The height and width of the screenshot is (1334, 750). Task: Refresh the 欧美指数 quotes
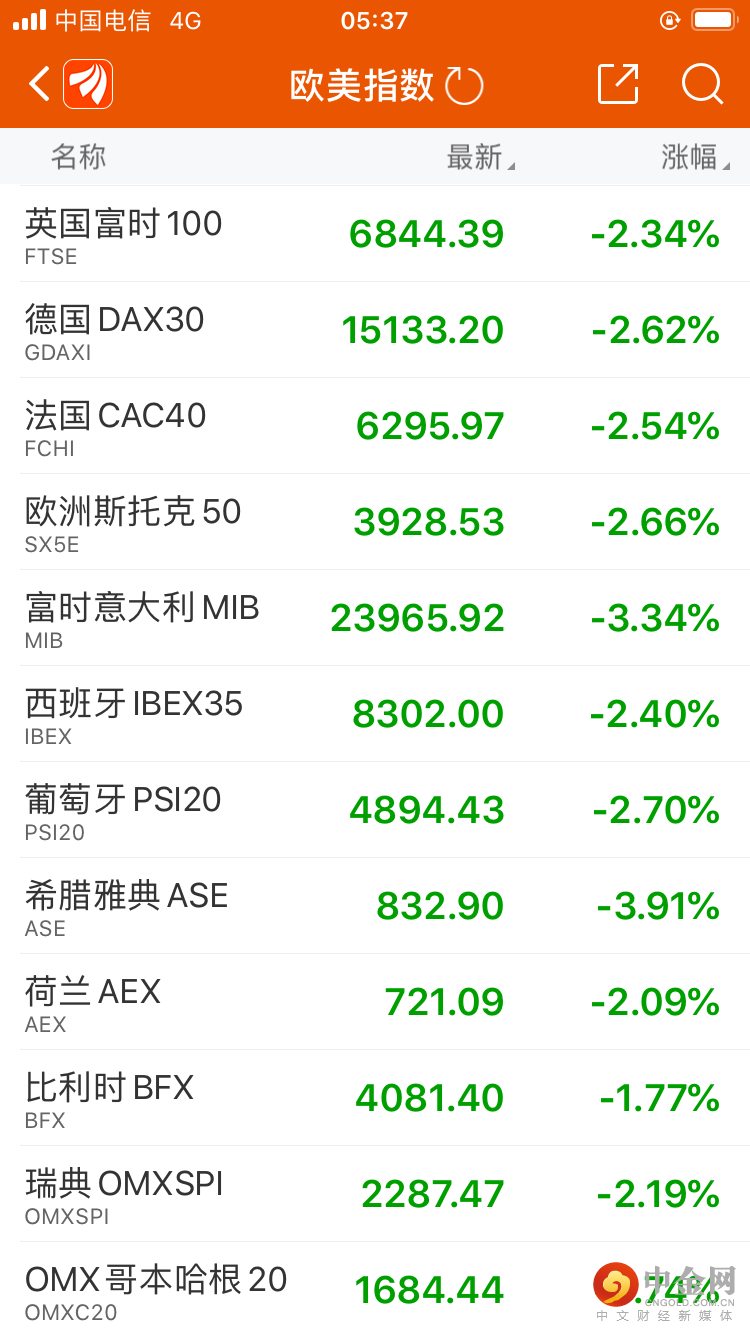[464, 86]
